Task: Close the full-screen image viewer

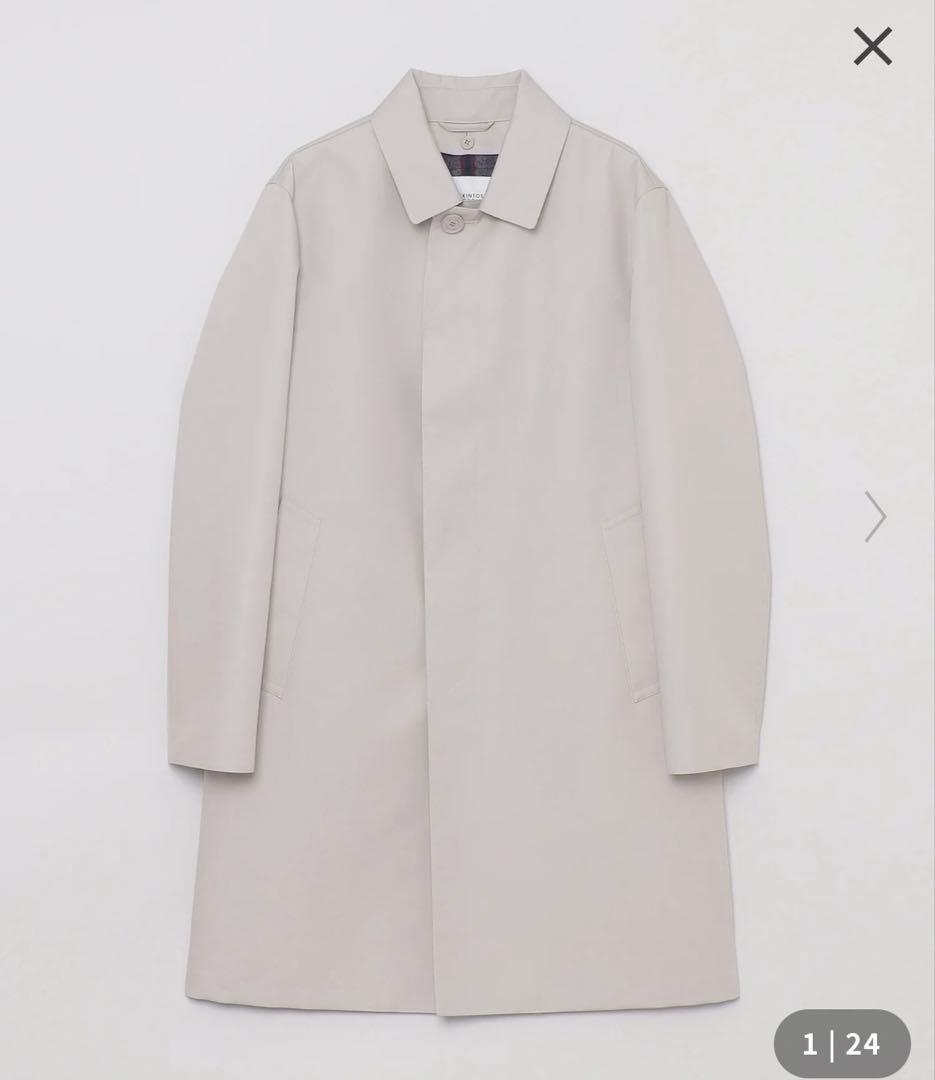Action: coord(872,46)
